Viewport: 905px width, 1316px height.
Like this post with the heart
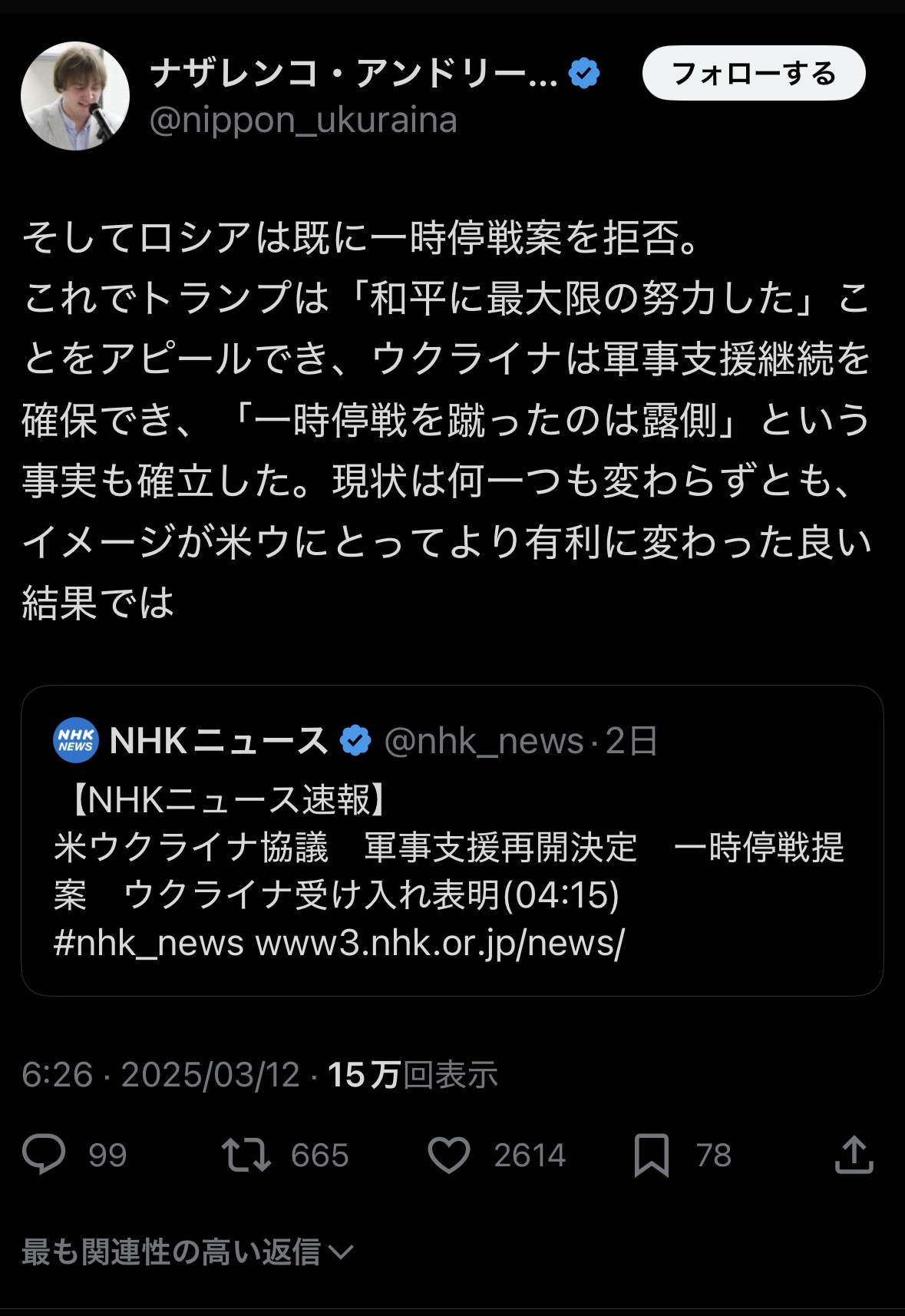pyautogui.click(x=449, y=1155)
